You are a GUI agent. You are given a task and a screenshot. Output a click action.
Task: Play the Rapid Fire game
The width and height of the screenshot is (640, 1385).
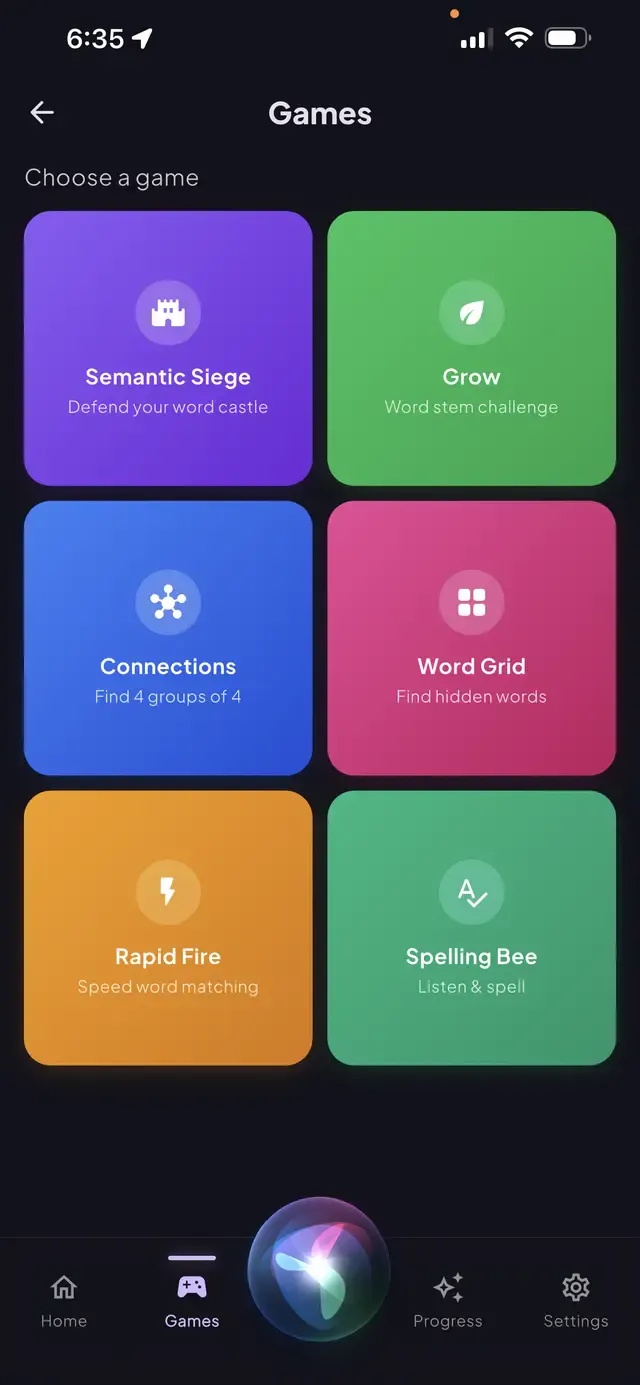coord(168,928)
